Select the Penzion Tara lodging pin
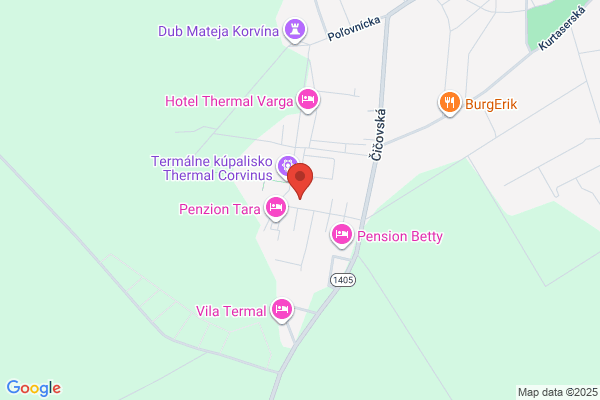 click(x=276, y=207)
